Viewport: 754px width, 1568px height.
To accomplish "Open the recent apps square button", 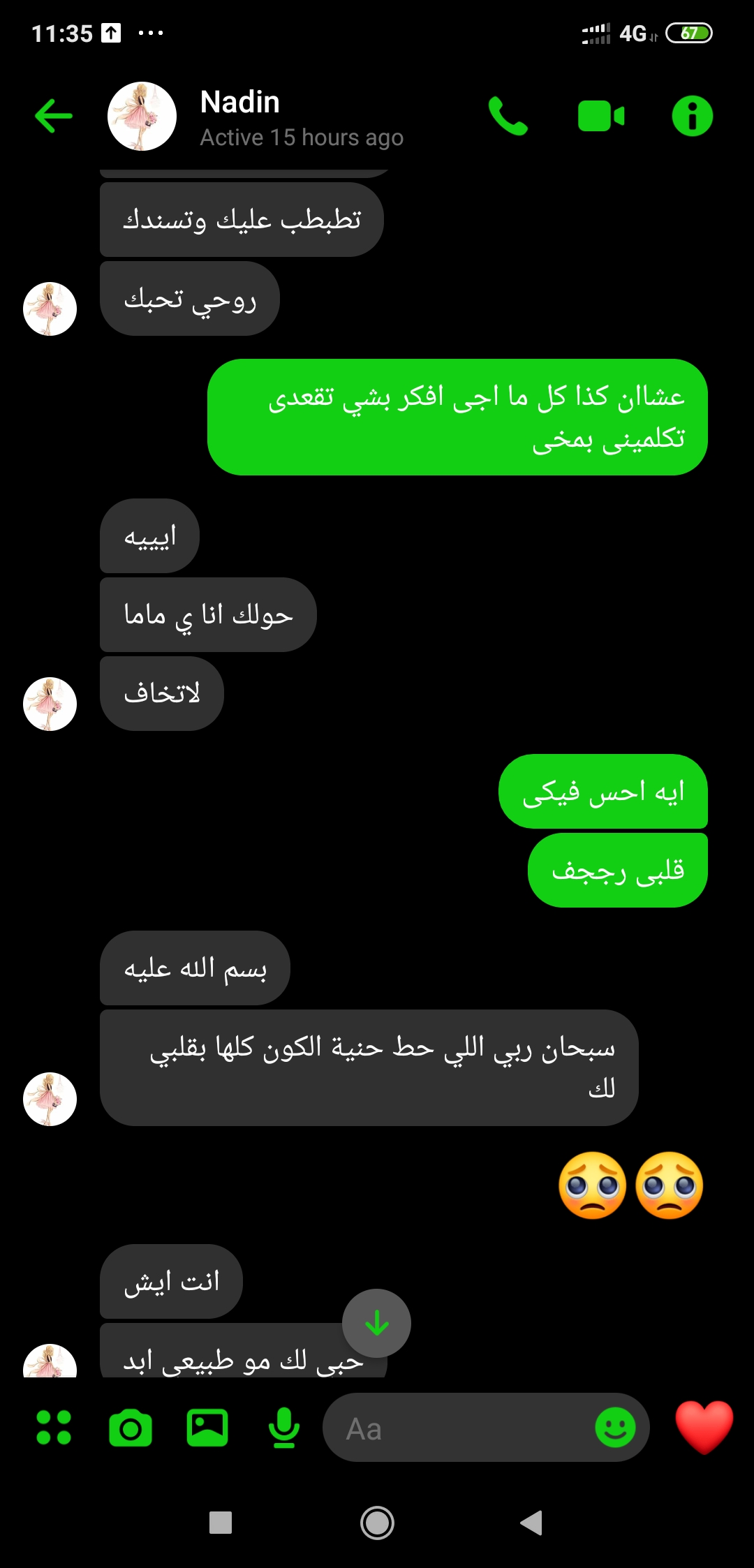I will (221, 1523).
